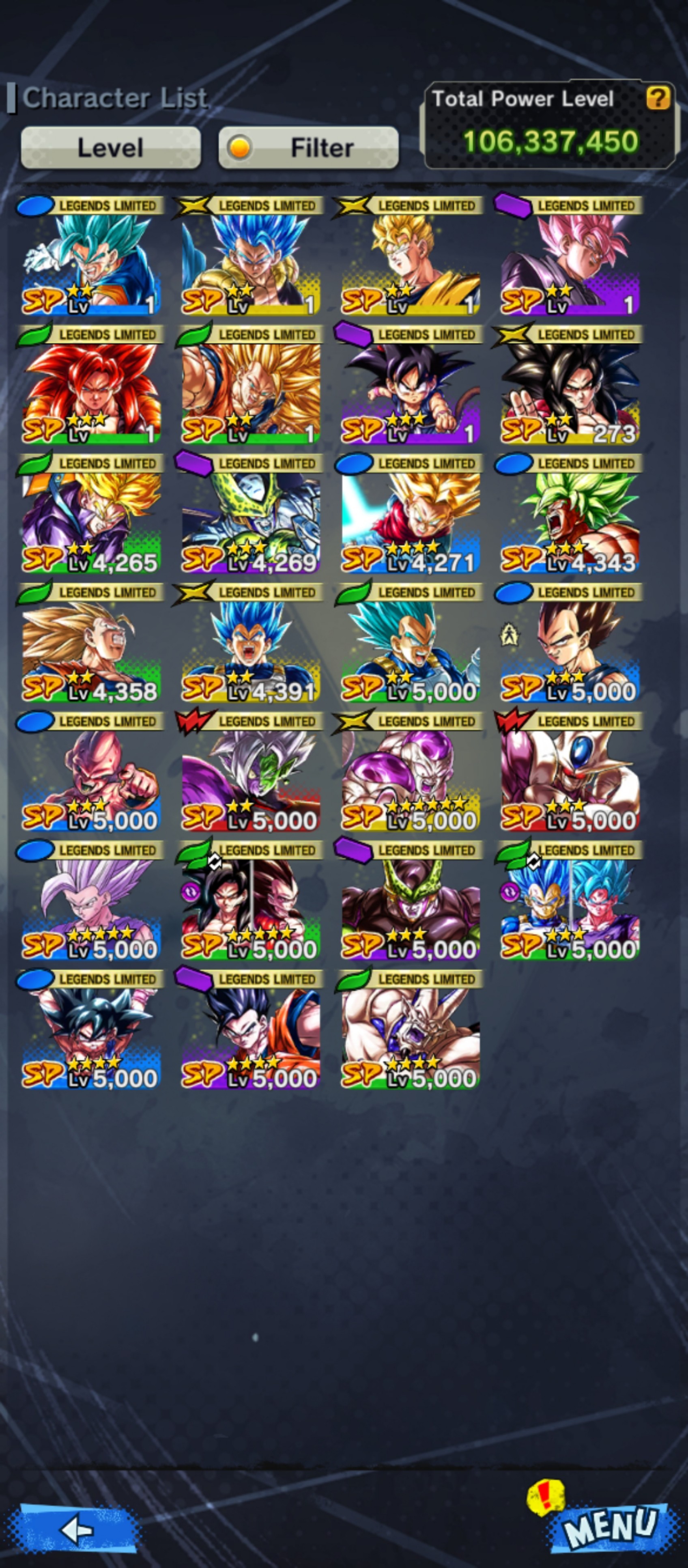Go back with the blue arrow button
This screenshot has width=688, height=1568.
point(77,1528)
